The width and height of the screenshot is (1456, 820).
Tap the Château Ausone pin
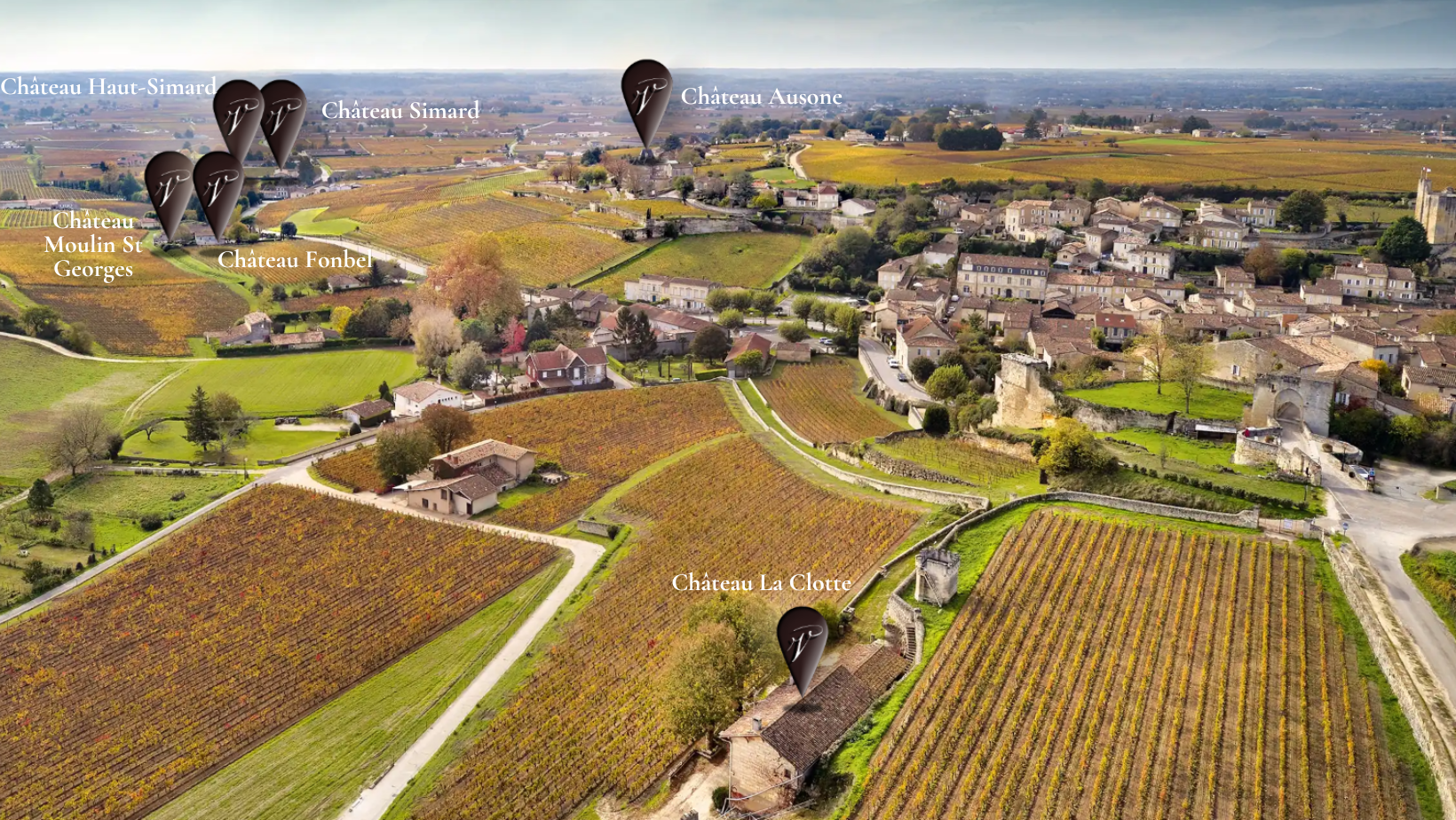[646, 96]
